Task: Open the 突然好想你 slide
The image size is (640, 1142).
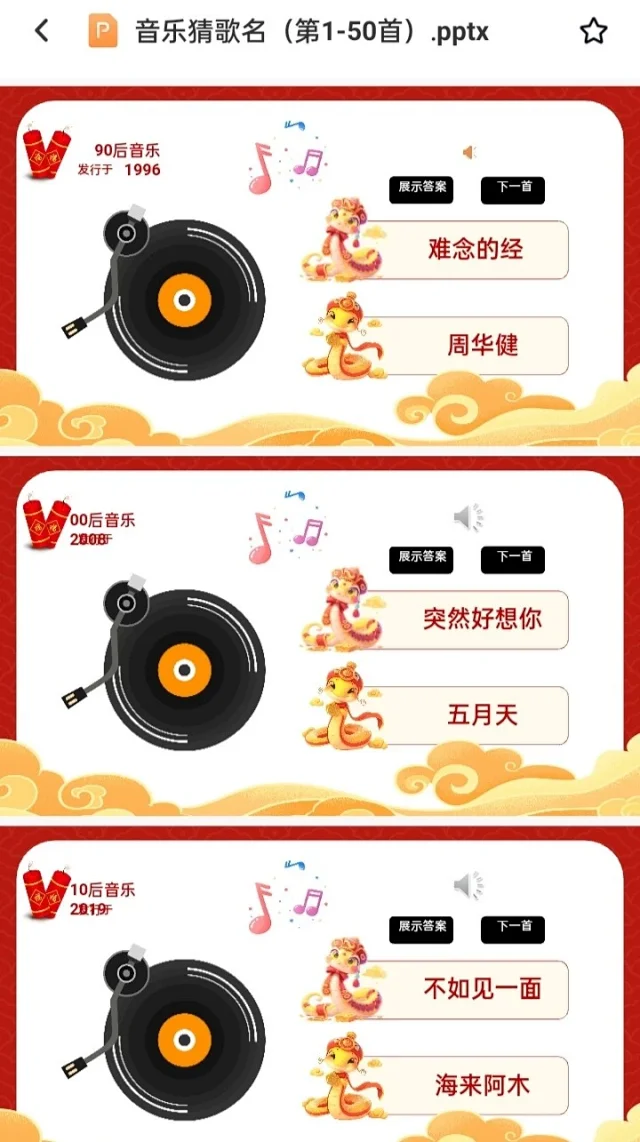Action: [x=319, y=640]
